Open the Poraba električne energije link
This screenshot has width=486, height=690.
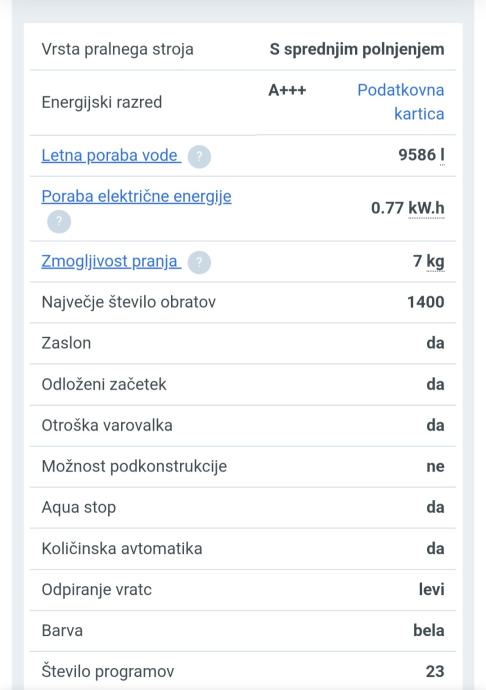tap(136, 196)
